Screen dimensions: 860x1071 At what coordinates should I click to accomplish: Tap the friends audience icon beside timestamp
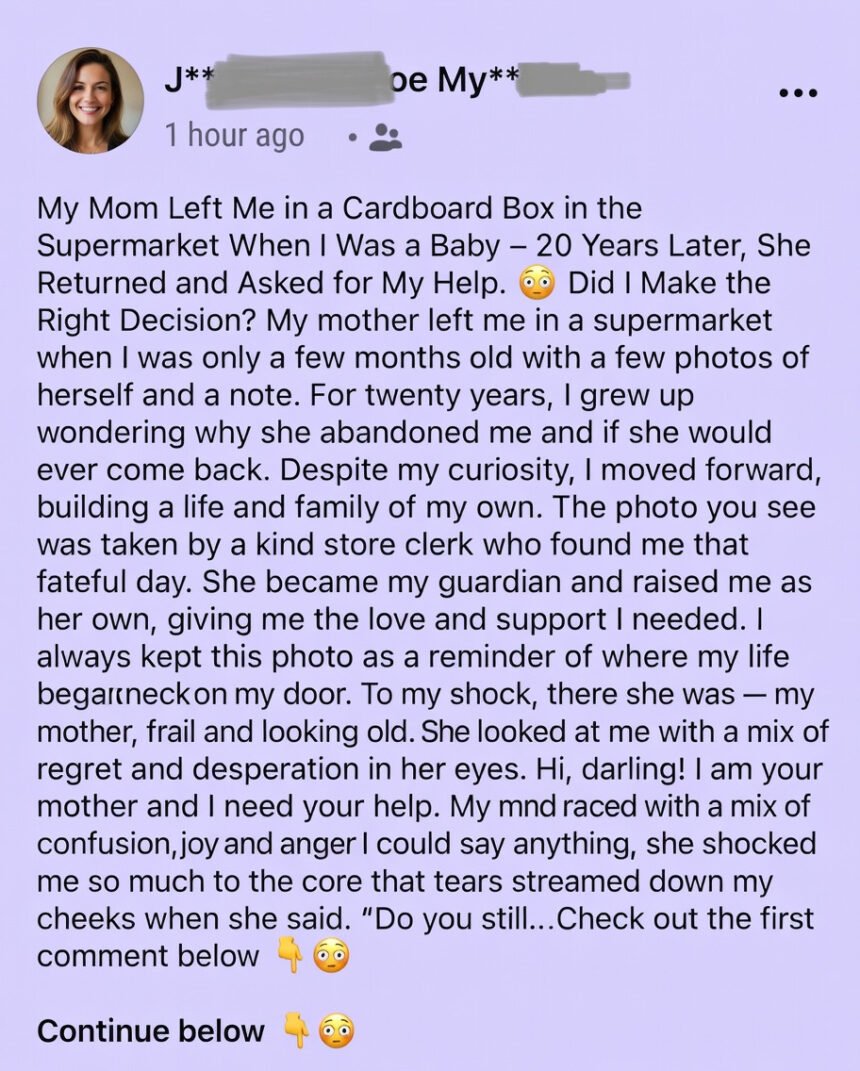click(385, 137)
